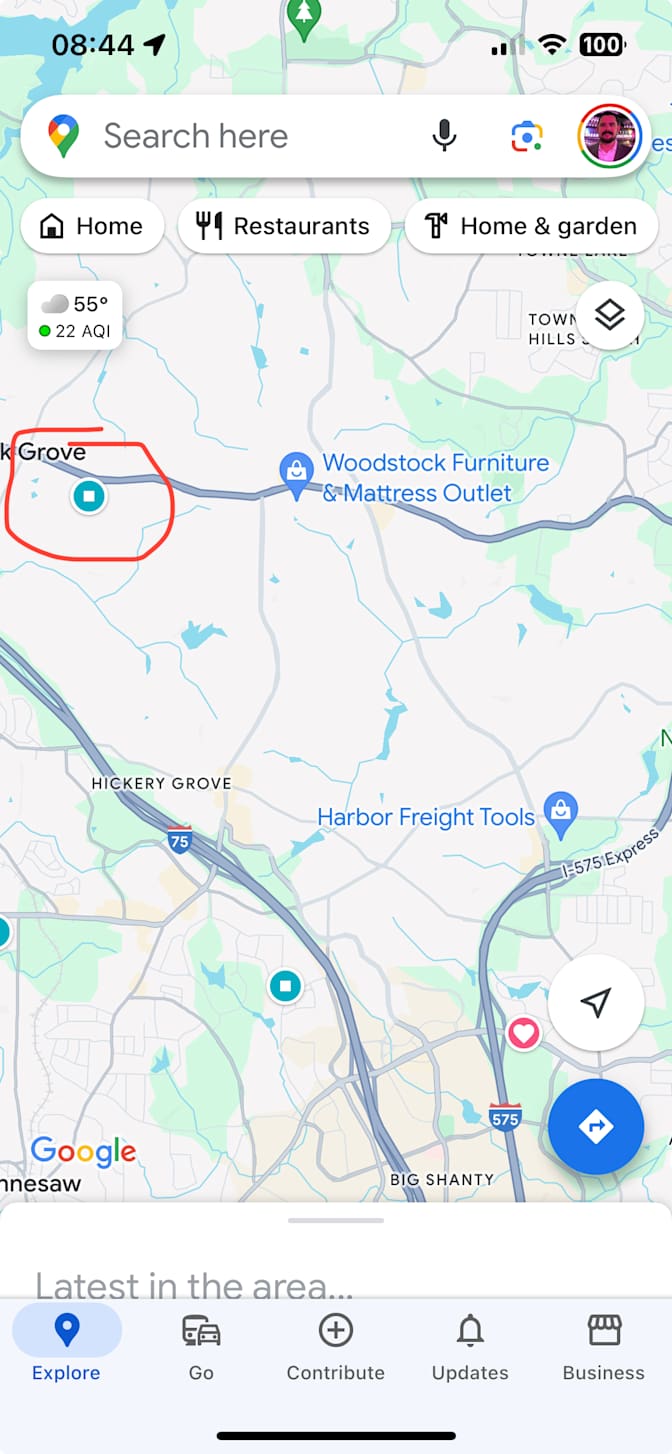Select the Home chip
This screenshot has width=672, height=1454.
(x=92, y=226)
